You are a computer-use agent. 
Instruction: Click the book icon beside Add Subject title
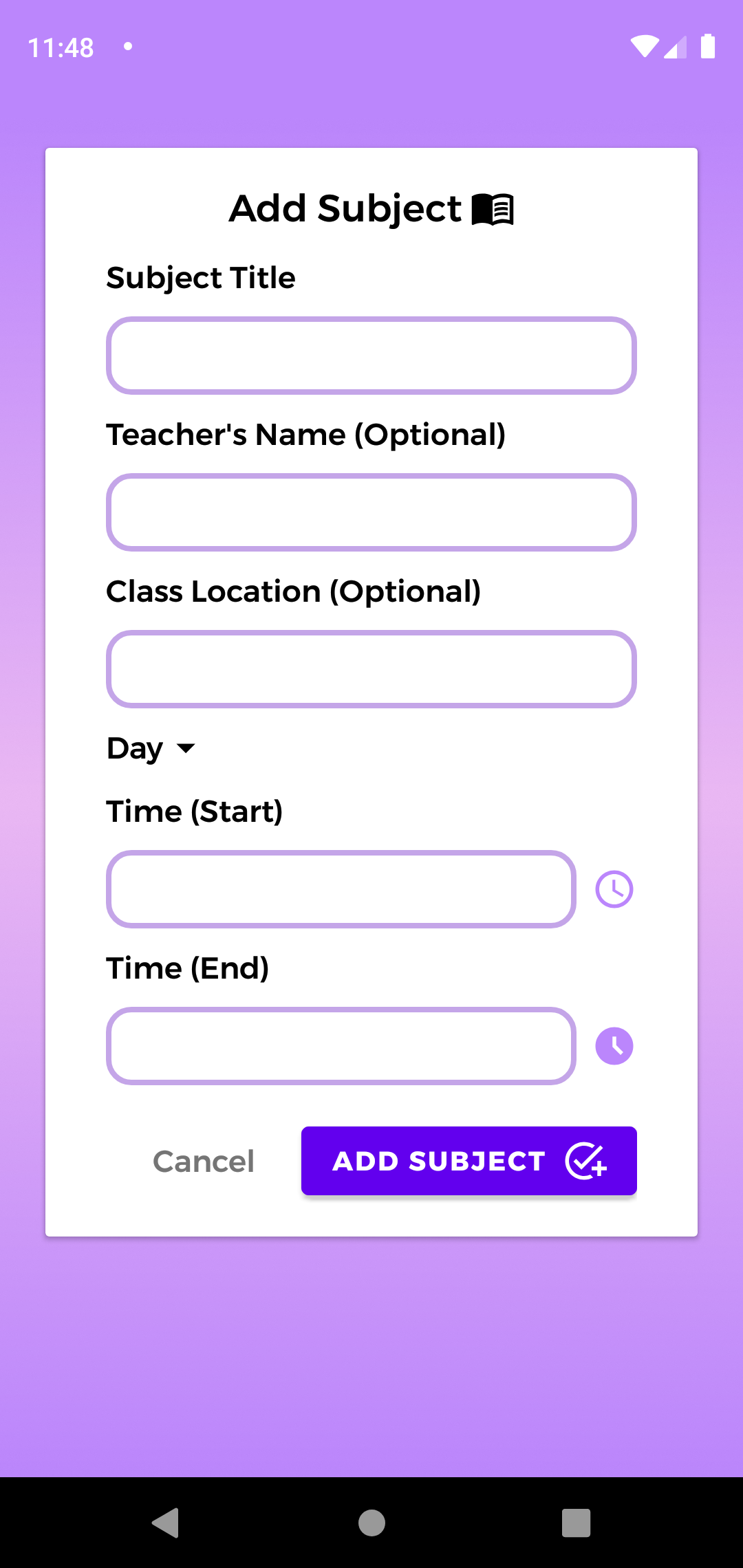493,208
